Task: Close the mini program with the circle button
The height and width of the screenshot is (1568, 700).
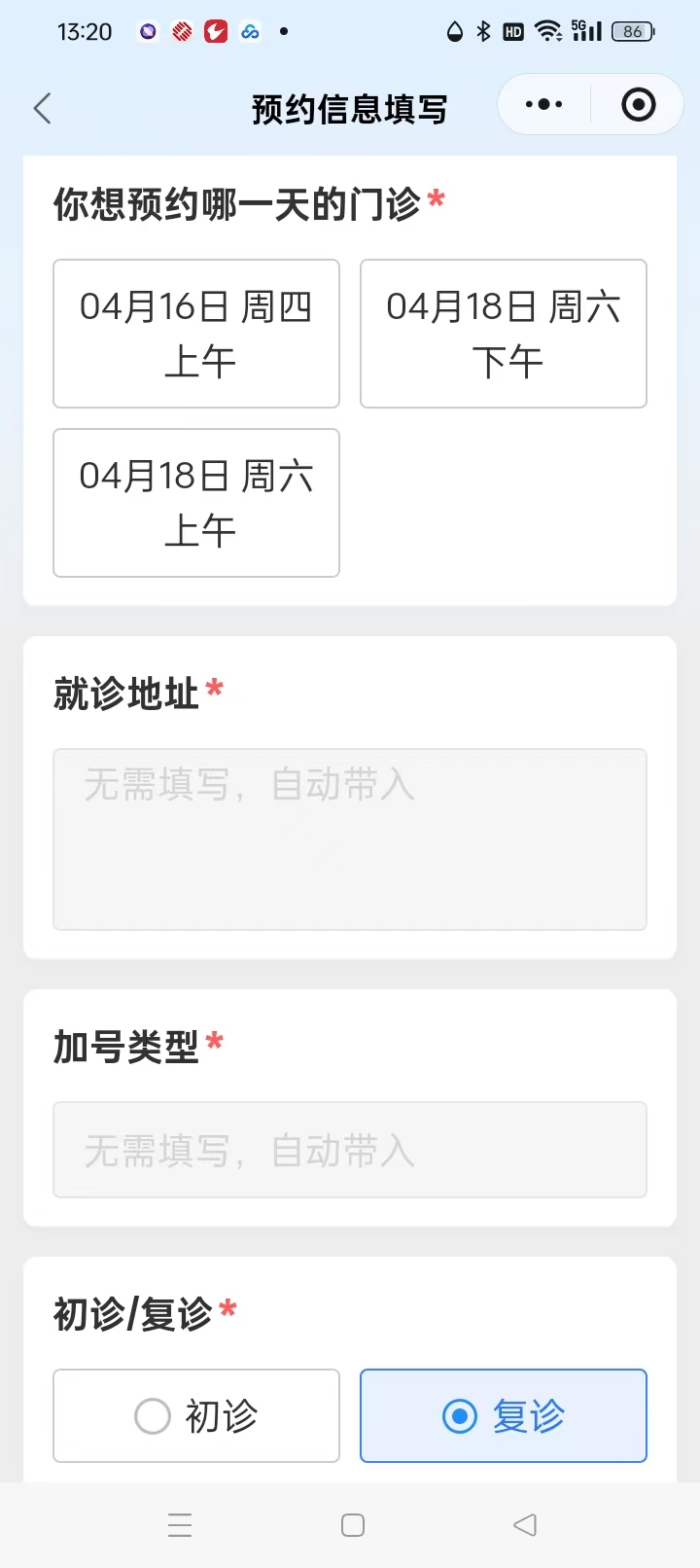Action: 638,105
